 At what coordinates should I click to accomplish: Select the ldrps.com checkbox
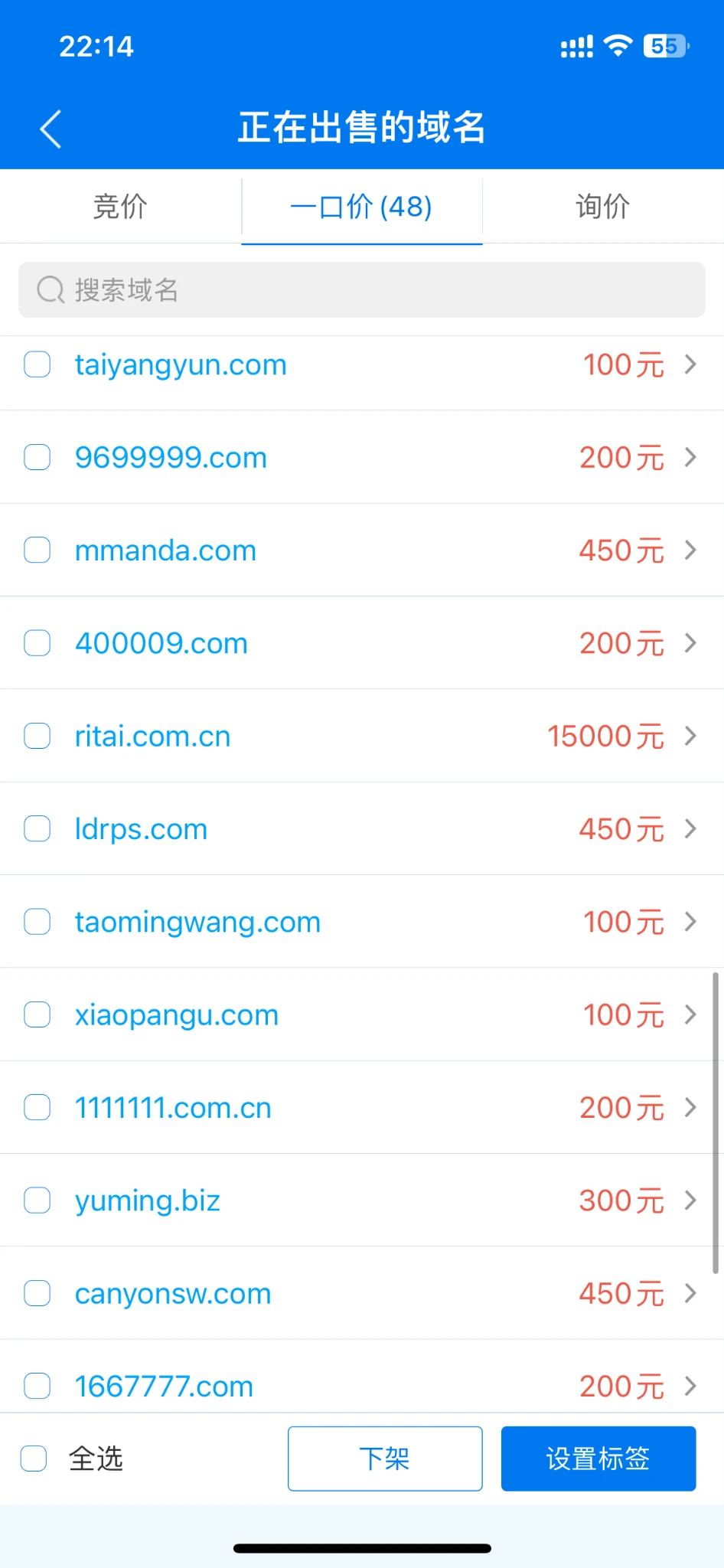pos(37,828)
